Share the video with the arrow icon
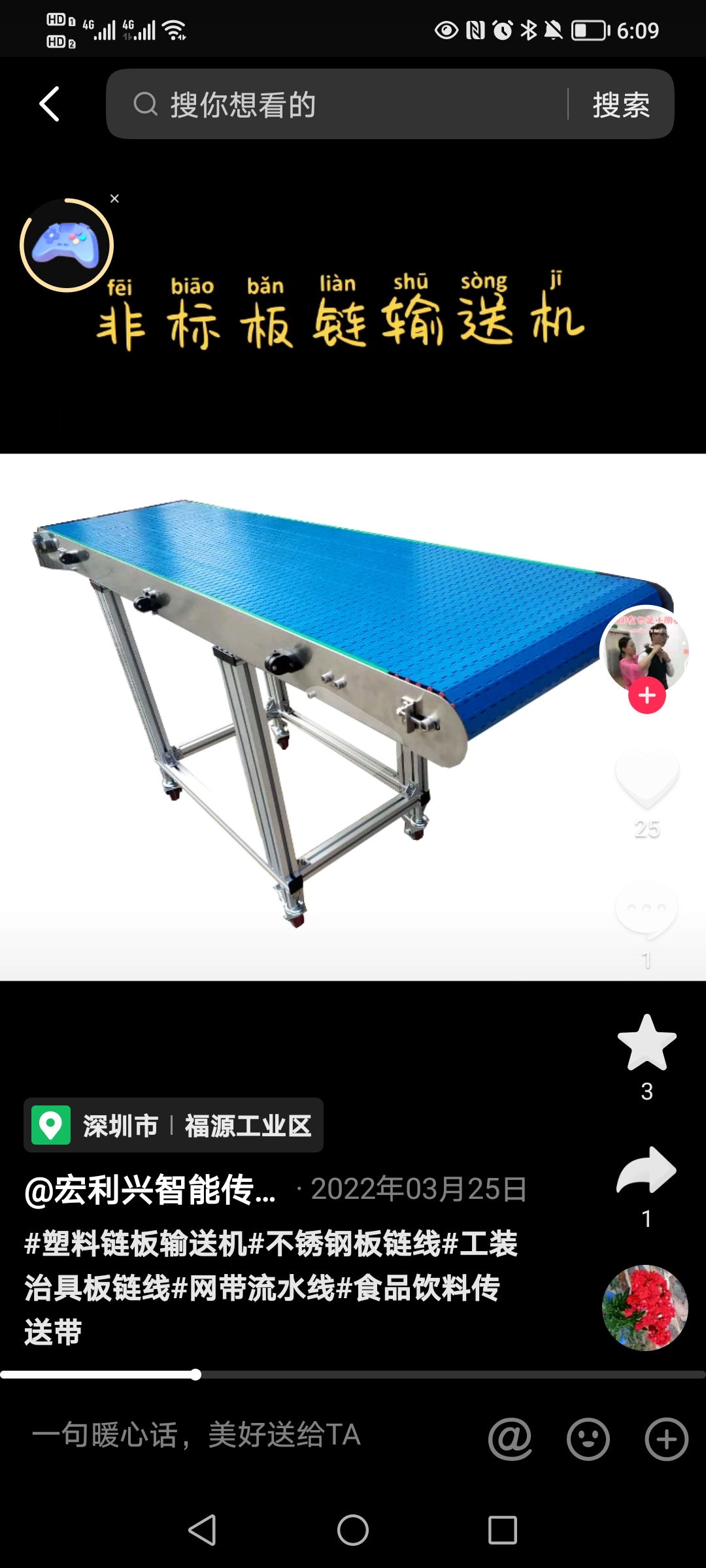 point(647,1170)
